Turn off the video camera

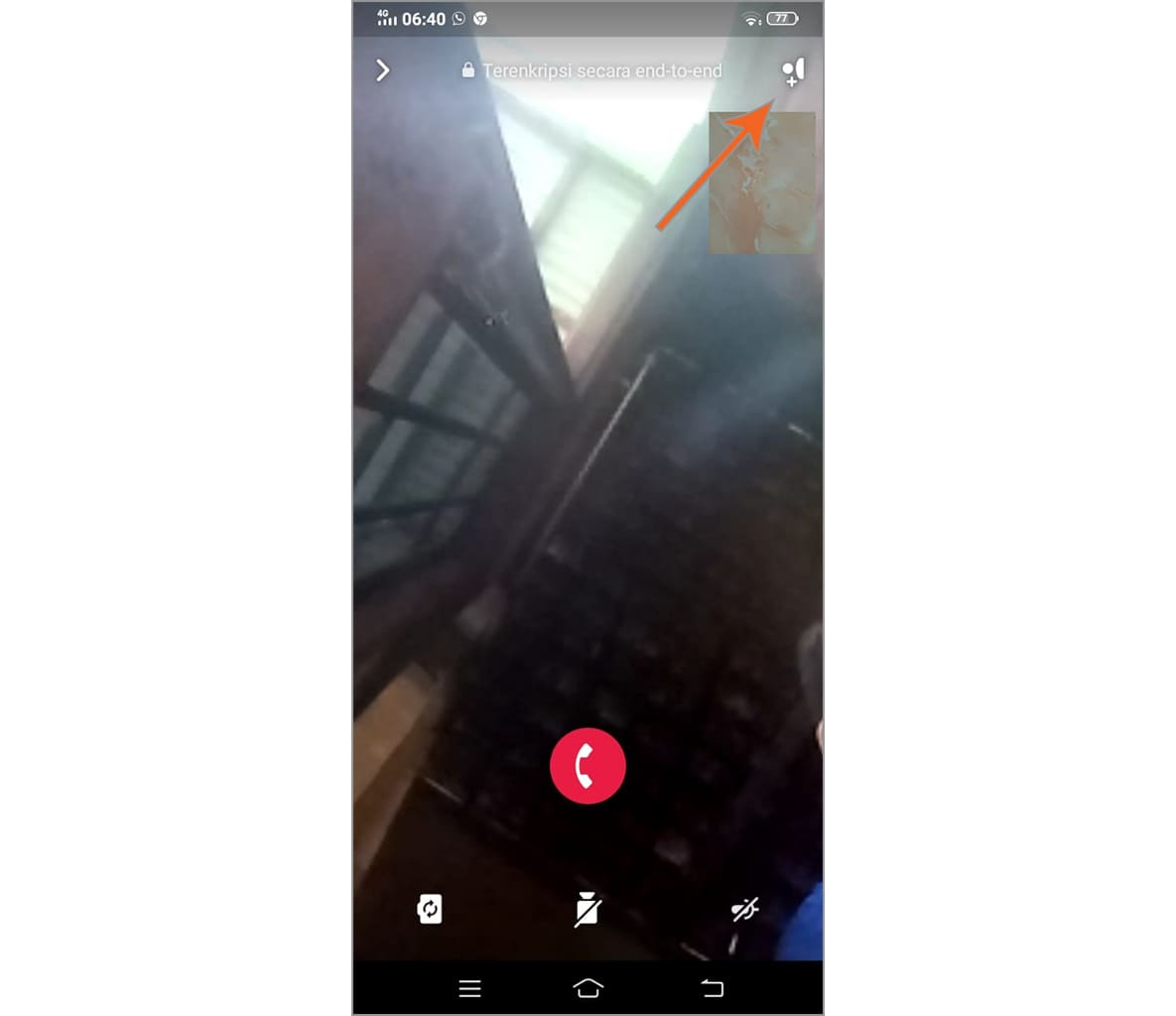(588, 909)
